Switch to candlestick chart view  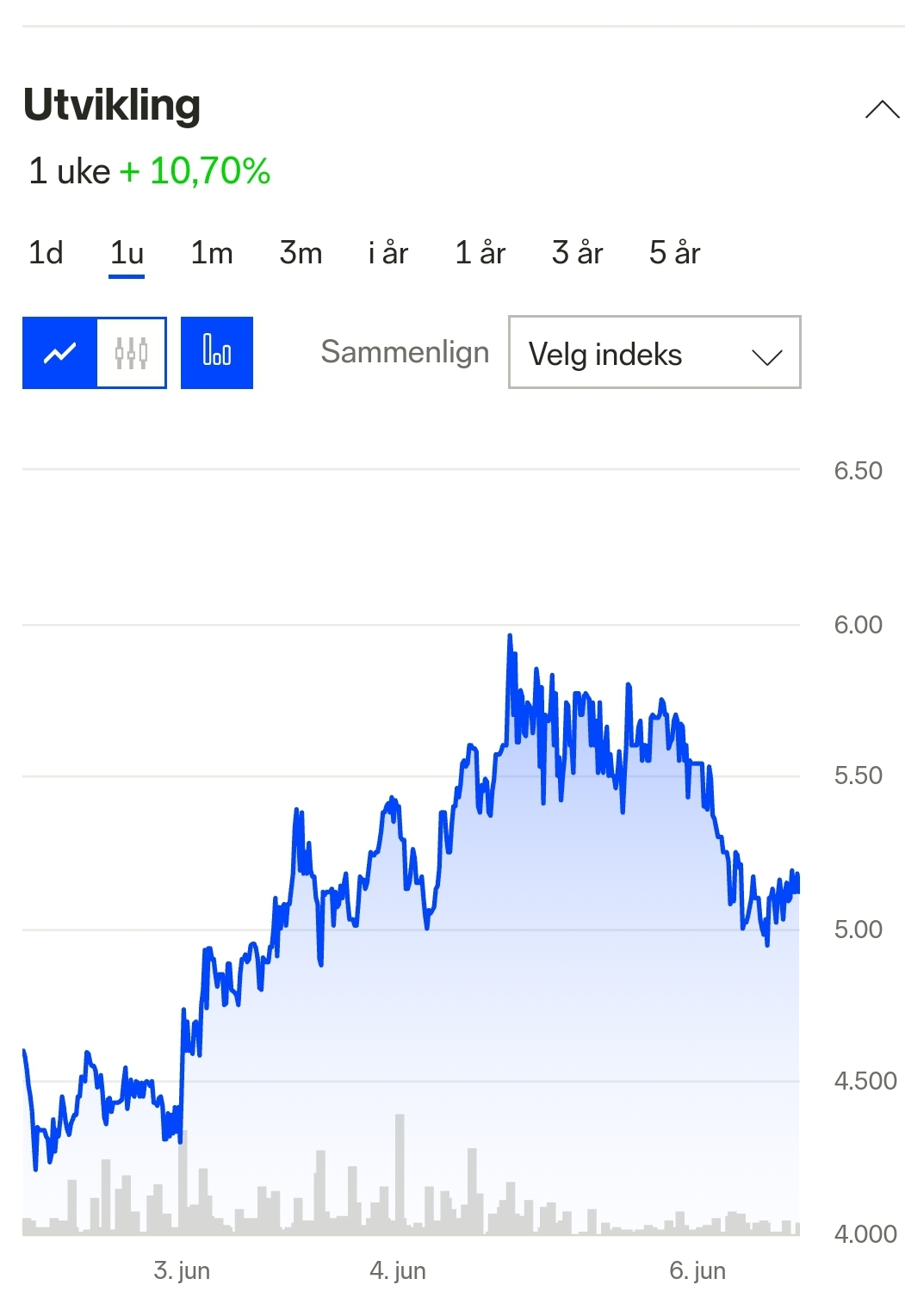pos(131,353)
